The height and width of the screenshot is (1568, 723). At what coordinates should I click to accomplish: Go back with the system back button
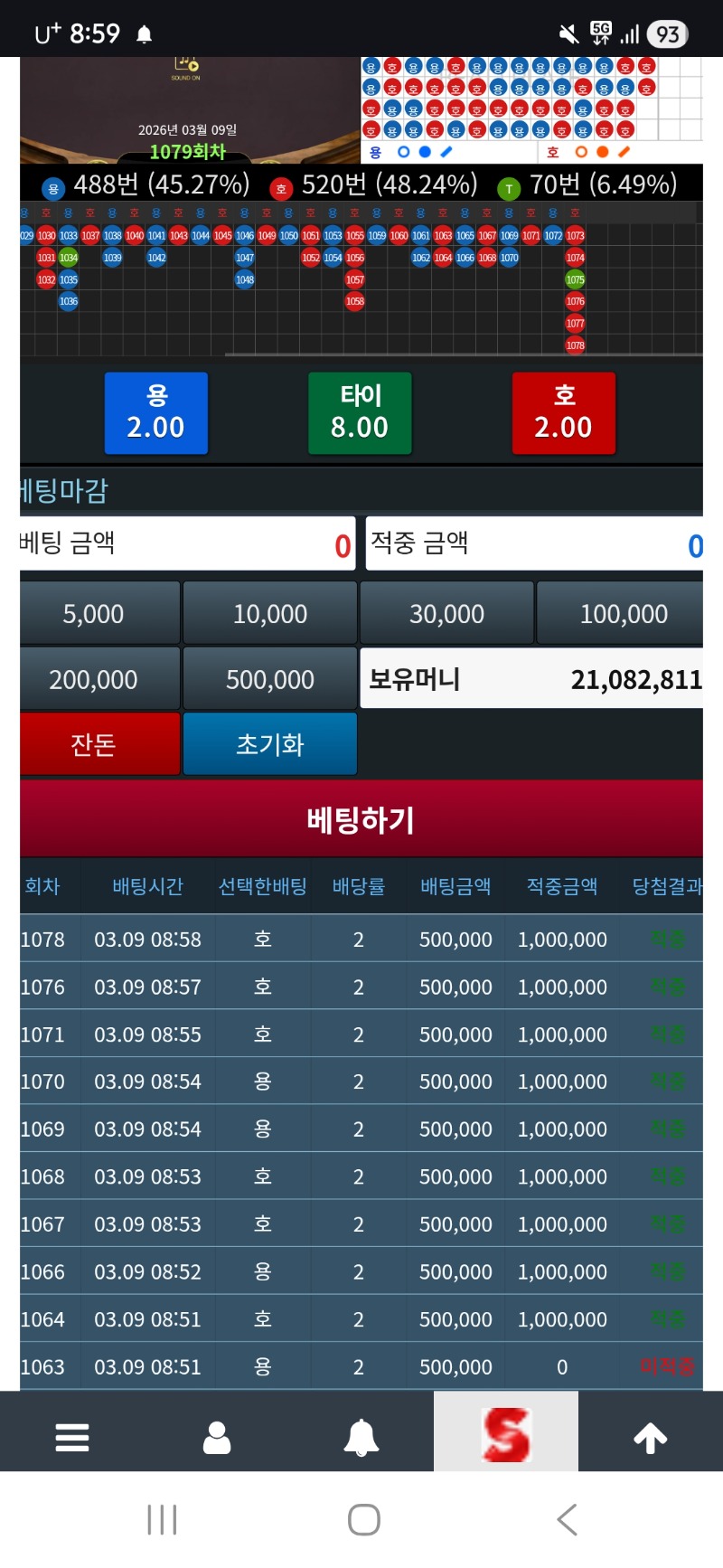567,1520
